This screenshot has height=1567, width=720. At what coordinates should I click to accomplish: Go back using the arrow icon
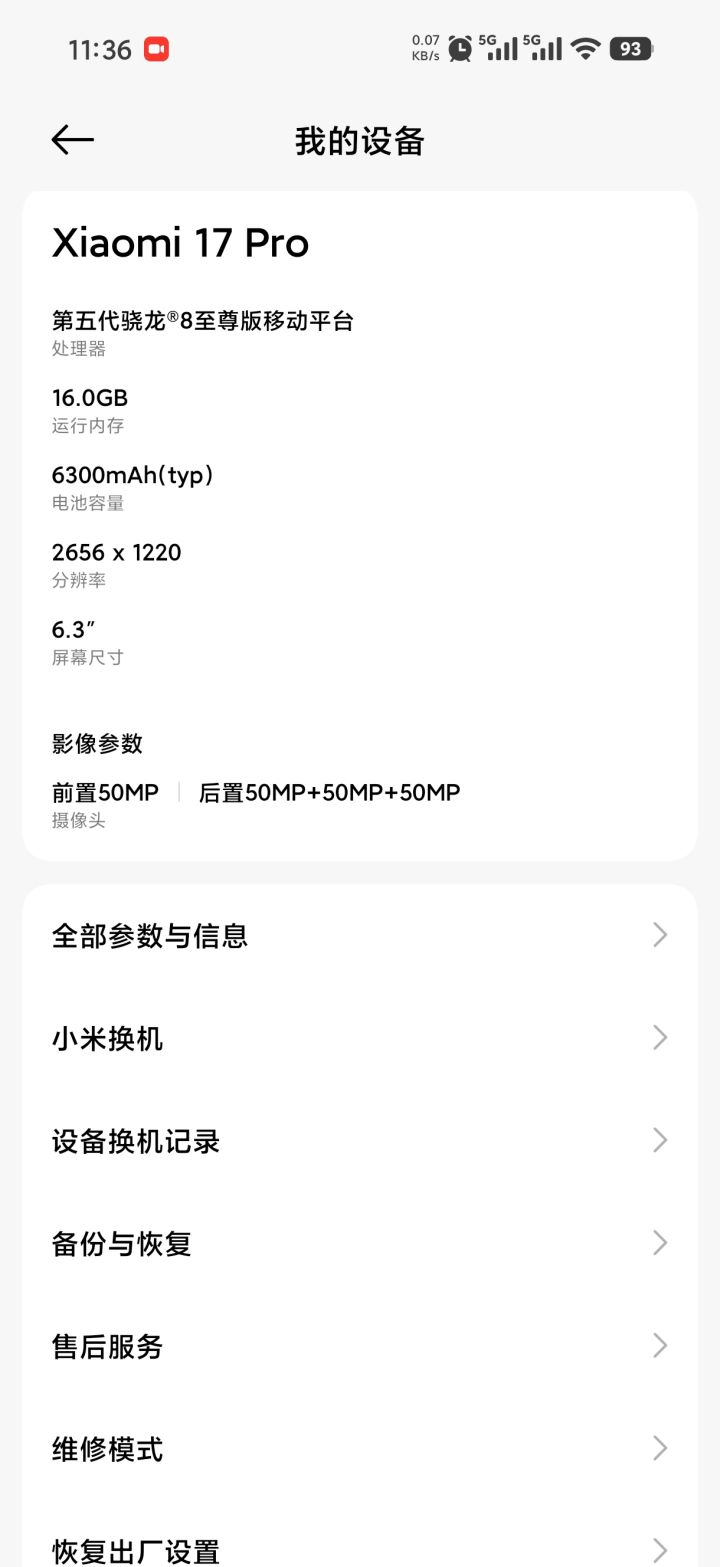point(73,140)
